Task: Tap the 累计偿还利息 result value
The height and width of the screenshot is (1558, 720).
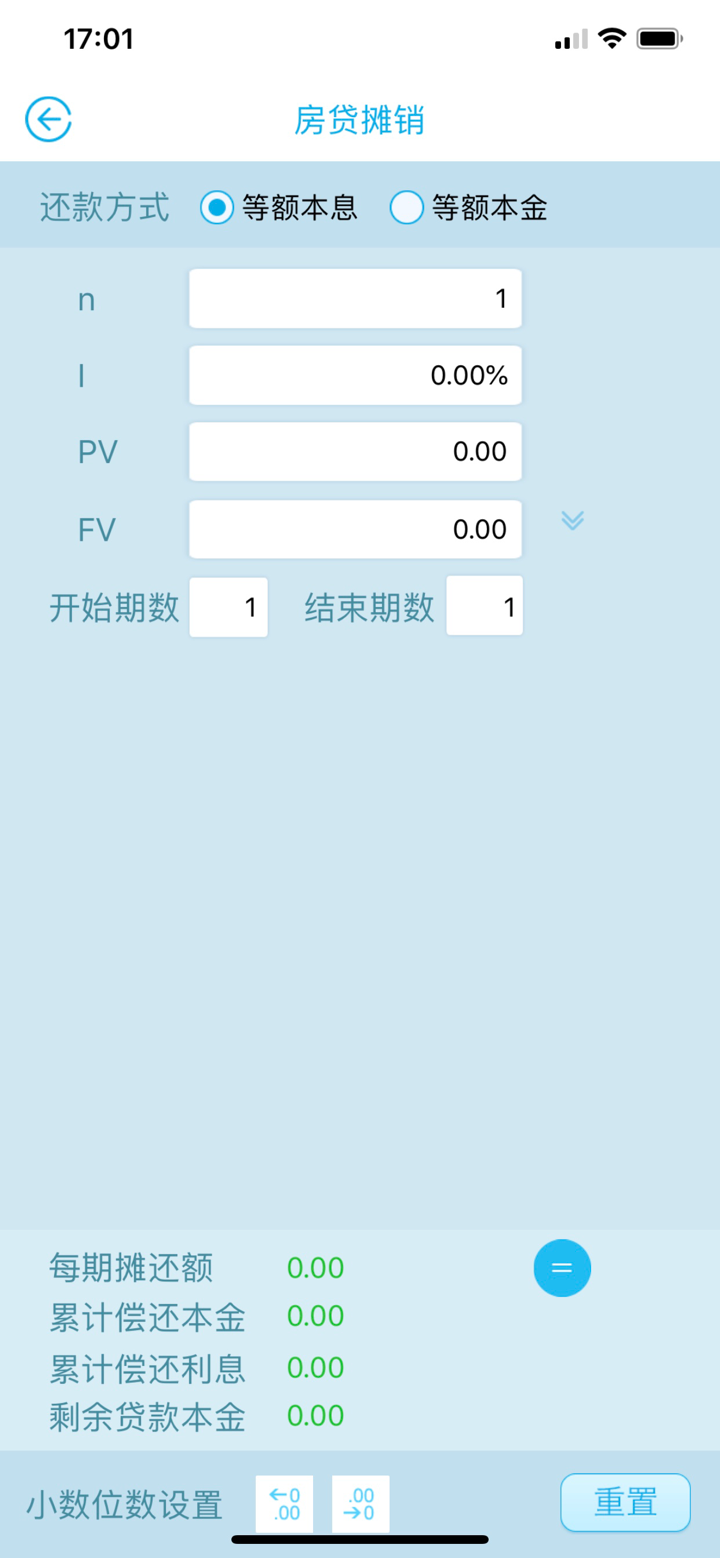Action: pos(314,1367)
